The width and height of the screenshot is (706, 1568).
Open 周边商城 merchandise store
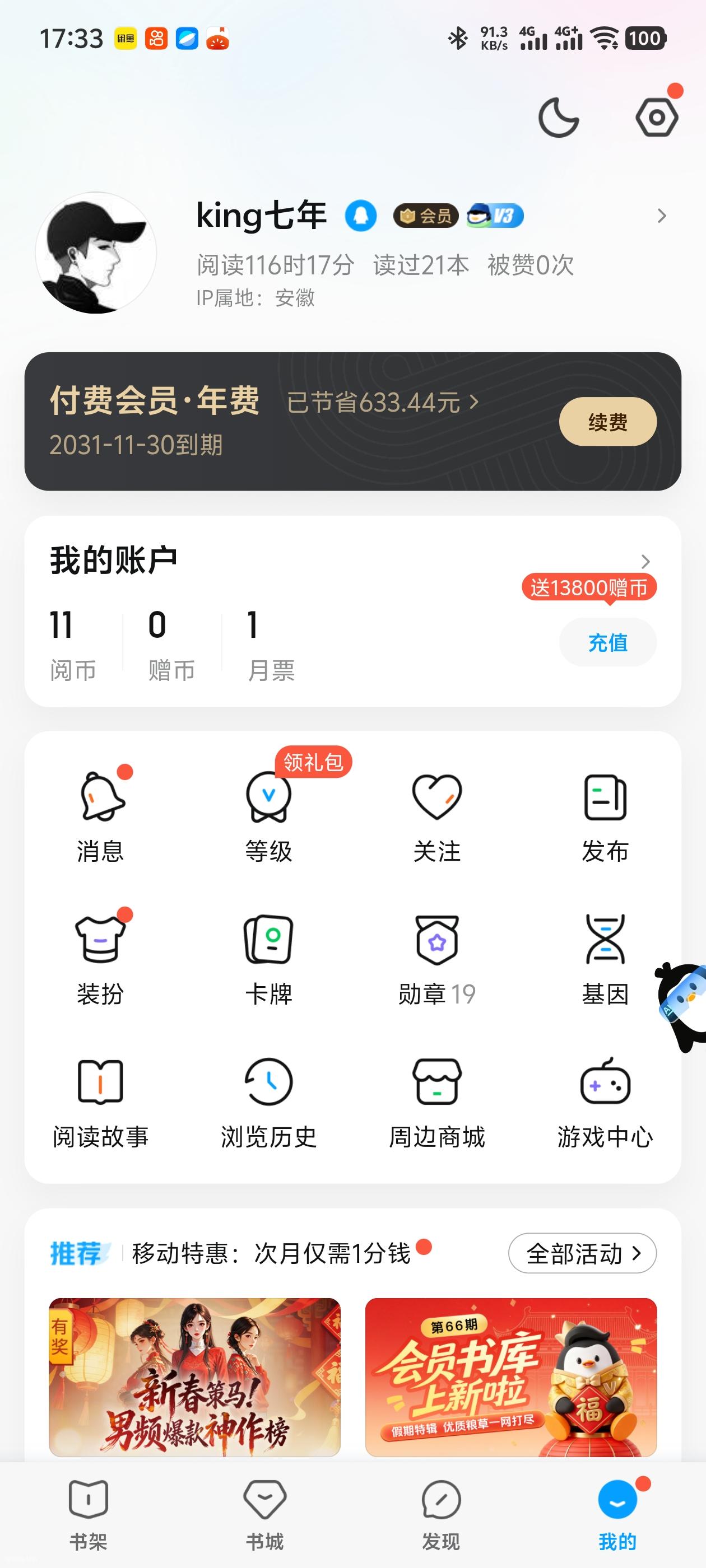point(436,1102)
